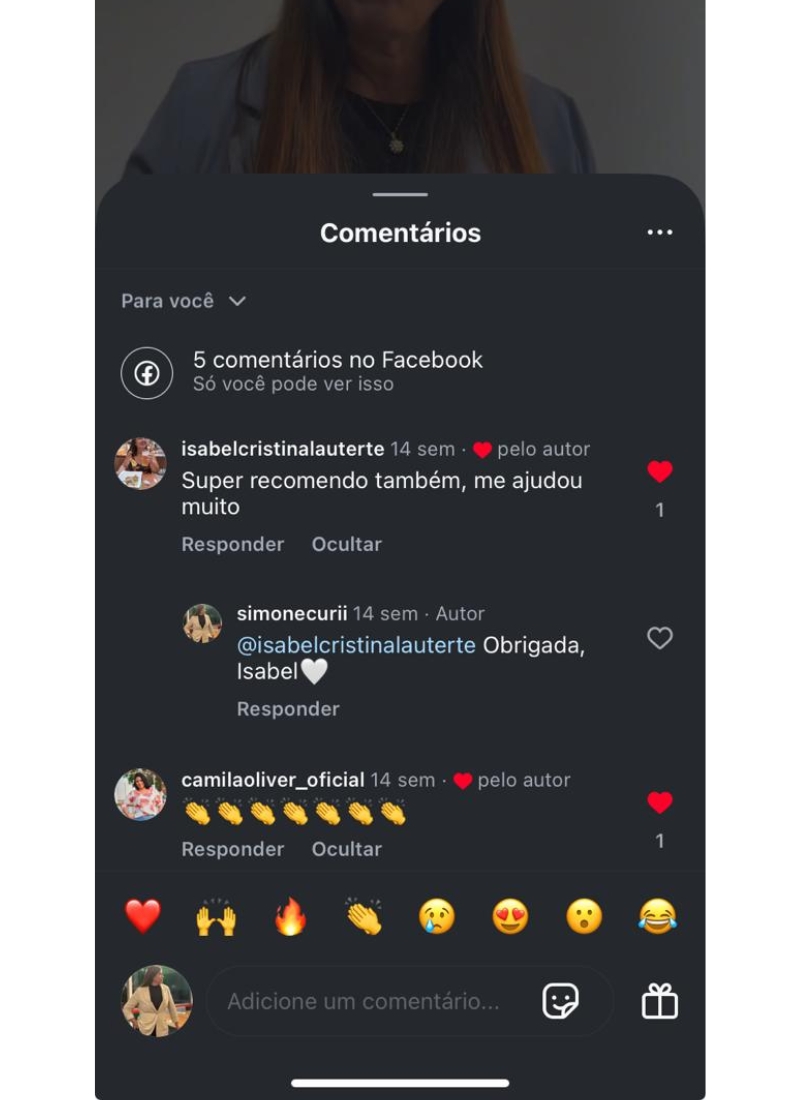
Task: Open the sticker picker
Action: pos(560,1001)
